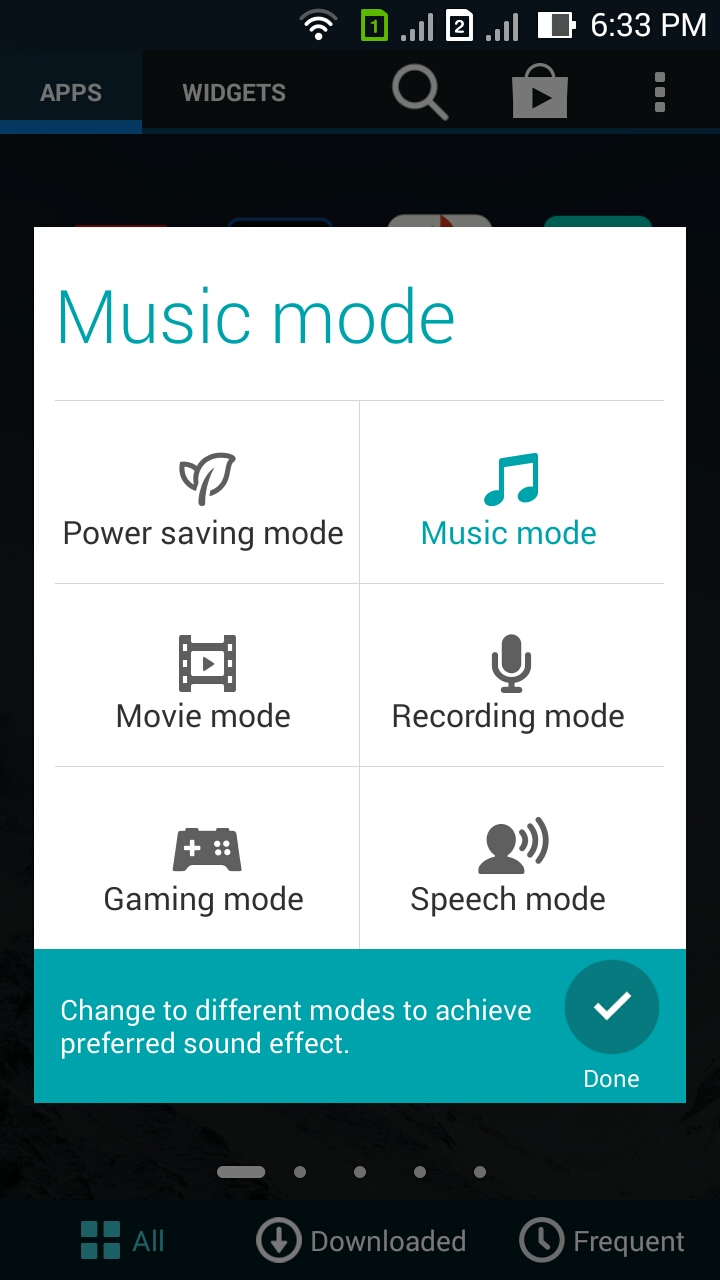The image size is (720, 1280).
Task: Open the Widgets tab
Action: click(x=234, y=93)
